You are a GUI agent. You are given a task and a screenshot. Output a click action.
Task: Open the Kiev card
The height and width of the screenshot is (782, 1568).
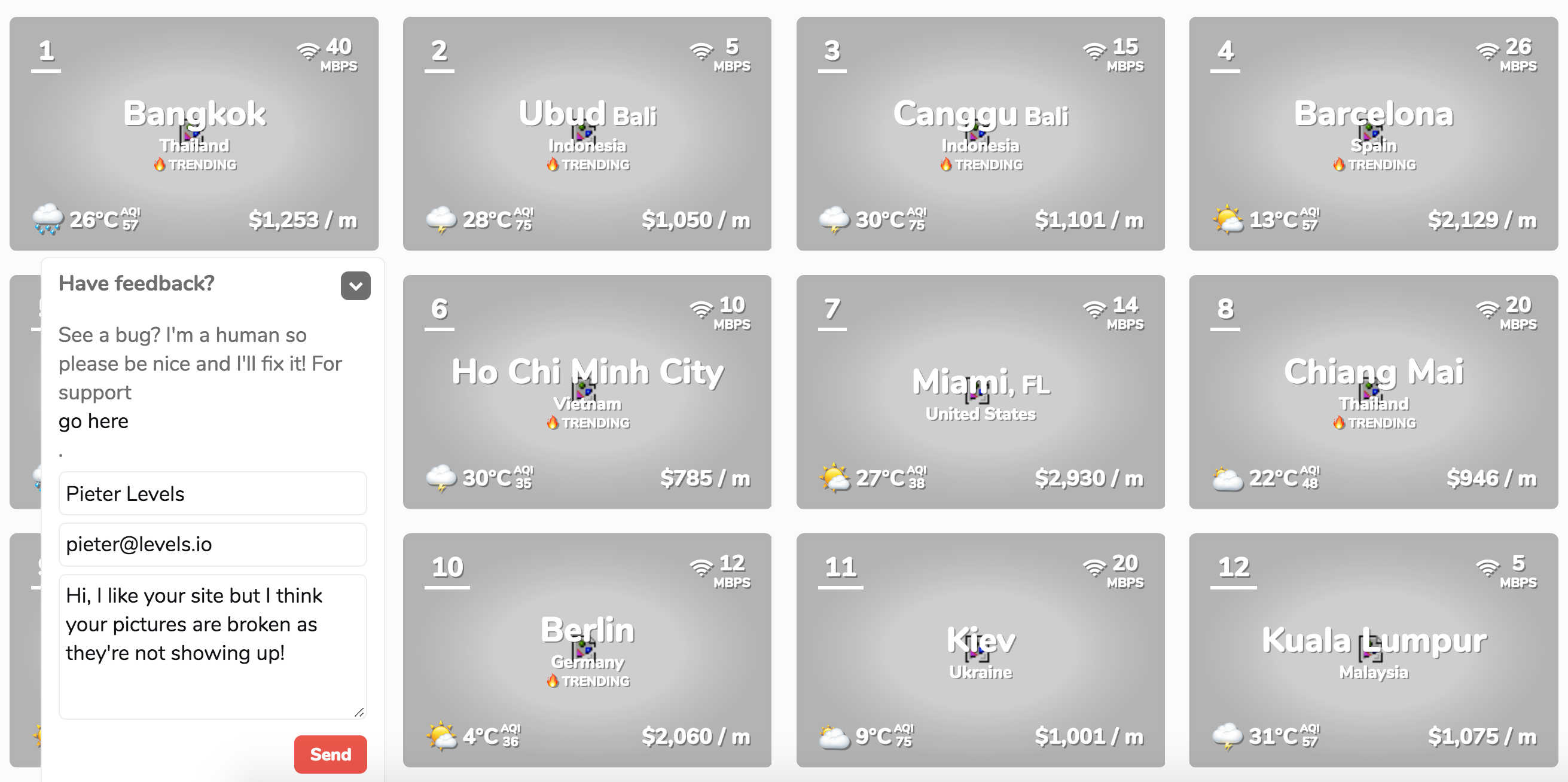point(980,650)
